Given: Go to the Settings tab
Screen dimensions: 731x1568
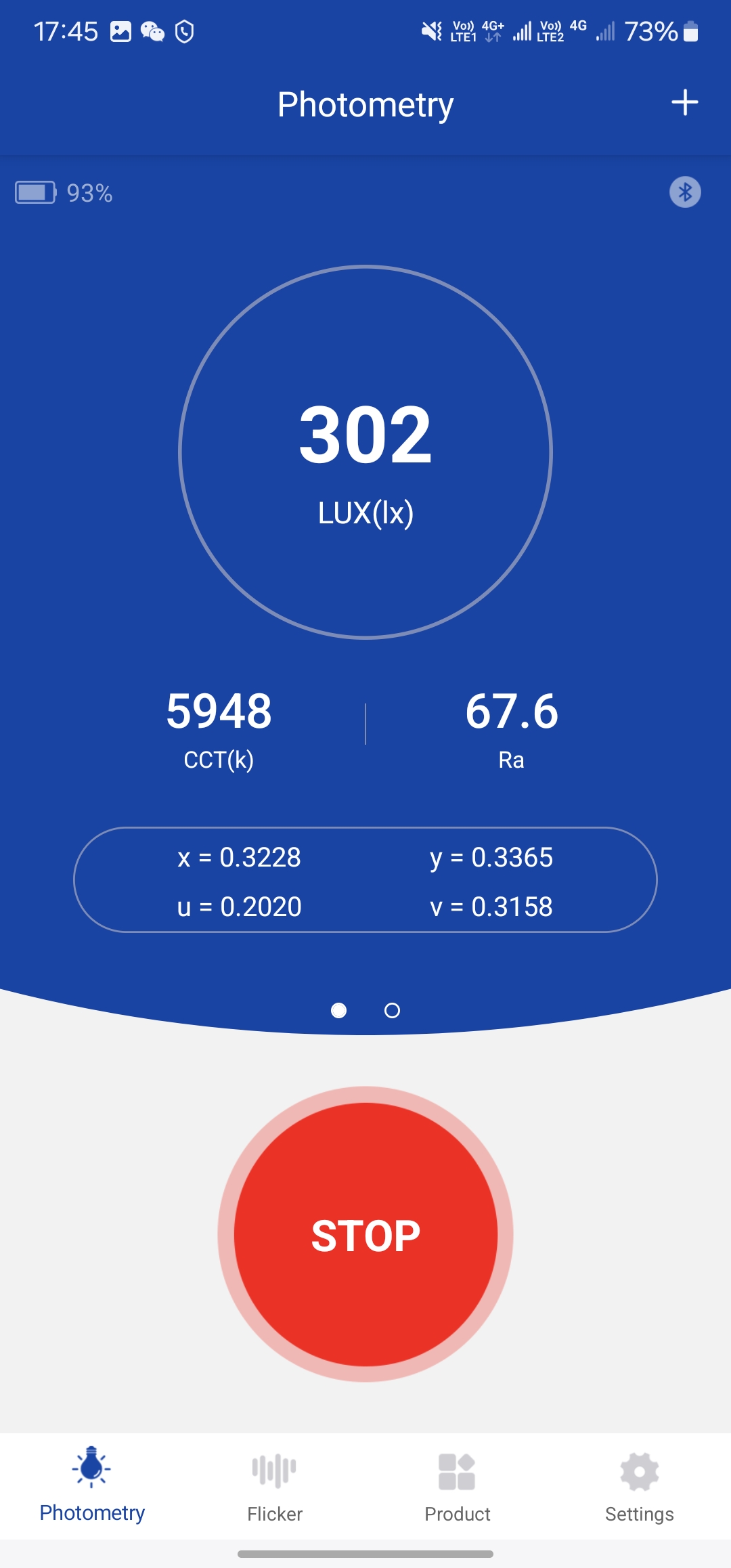Looking at the screenshot, I should click(x=640, y=1487).
